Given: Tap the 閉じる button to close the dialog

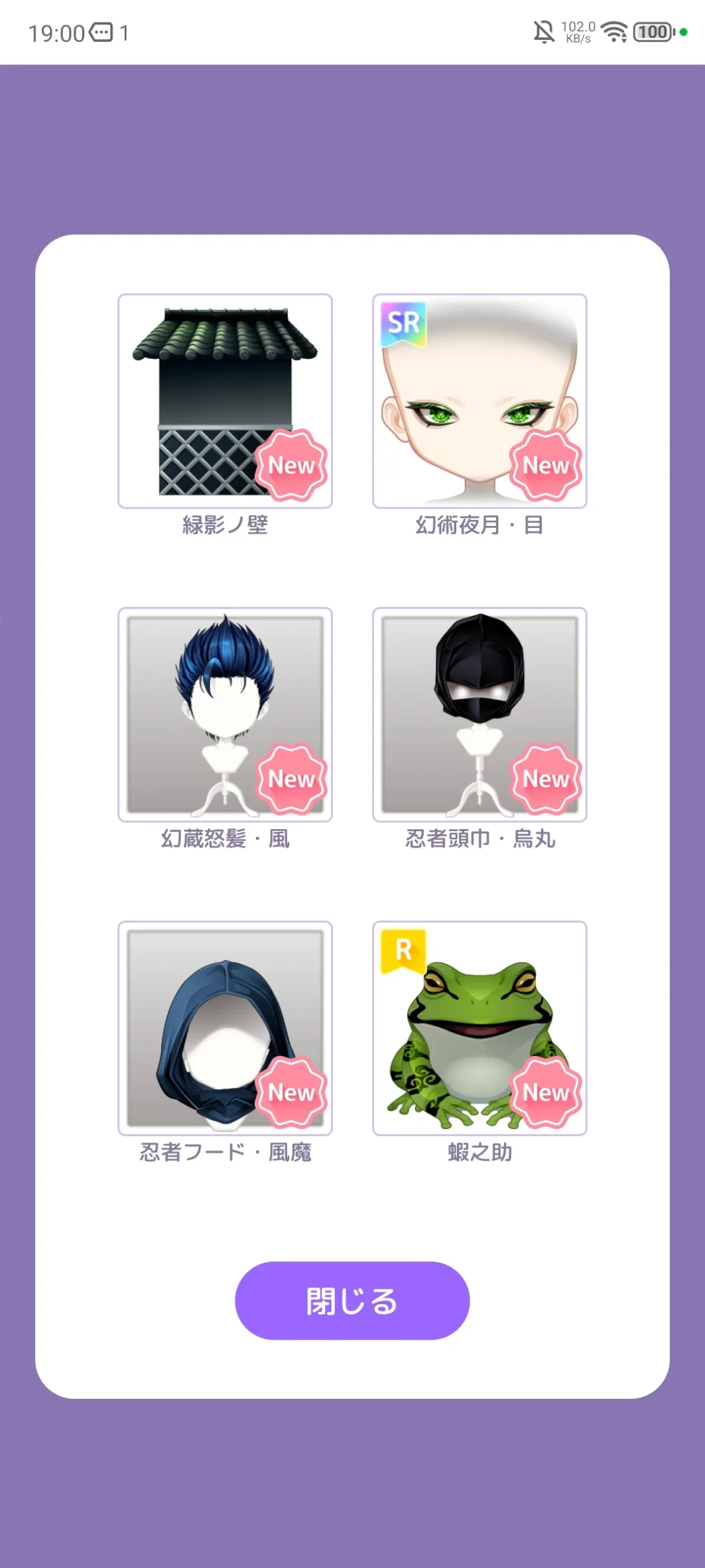Looking at the screenshot, I should [x=352, y=1300].
